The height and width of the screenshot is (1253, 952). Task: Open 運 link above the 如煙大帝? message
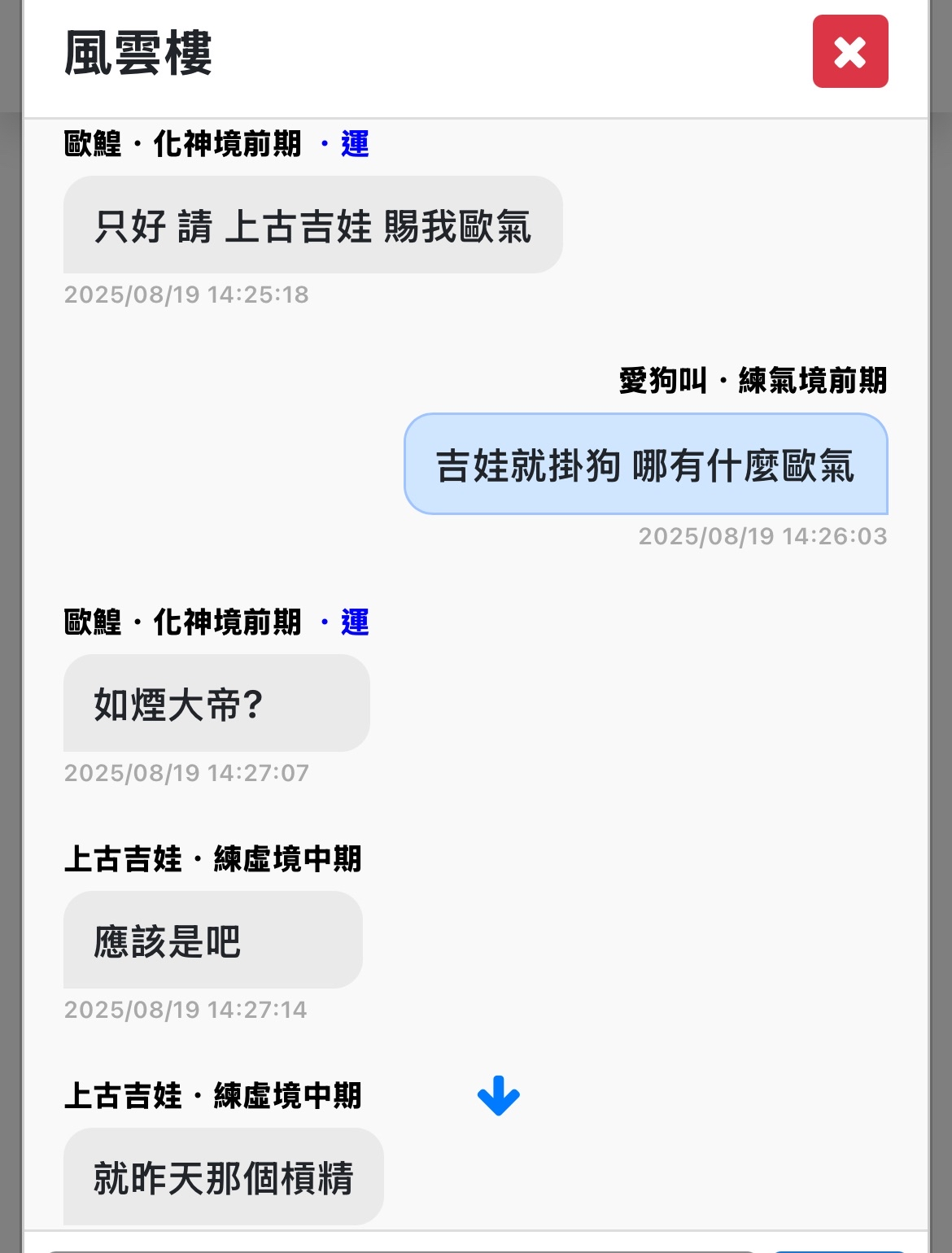[x=355, y=622]
